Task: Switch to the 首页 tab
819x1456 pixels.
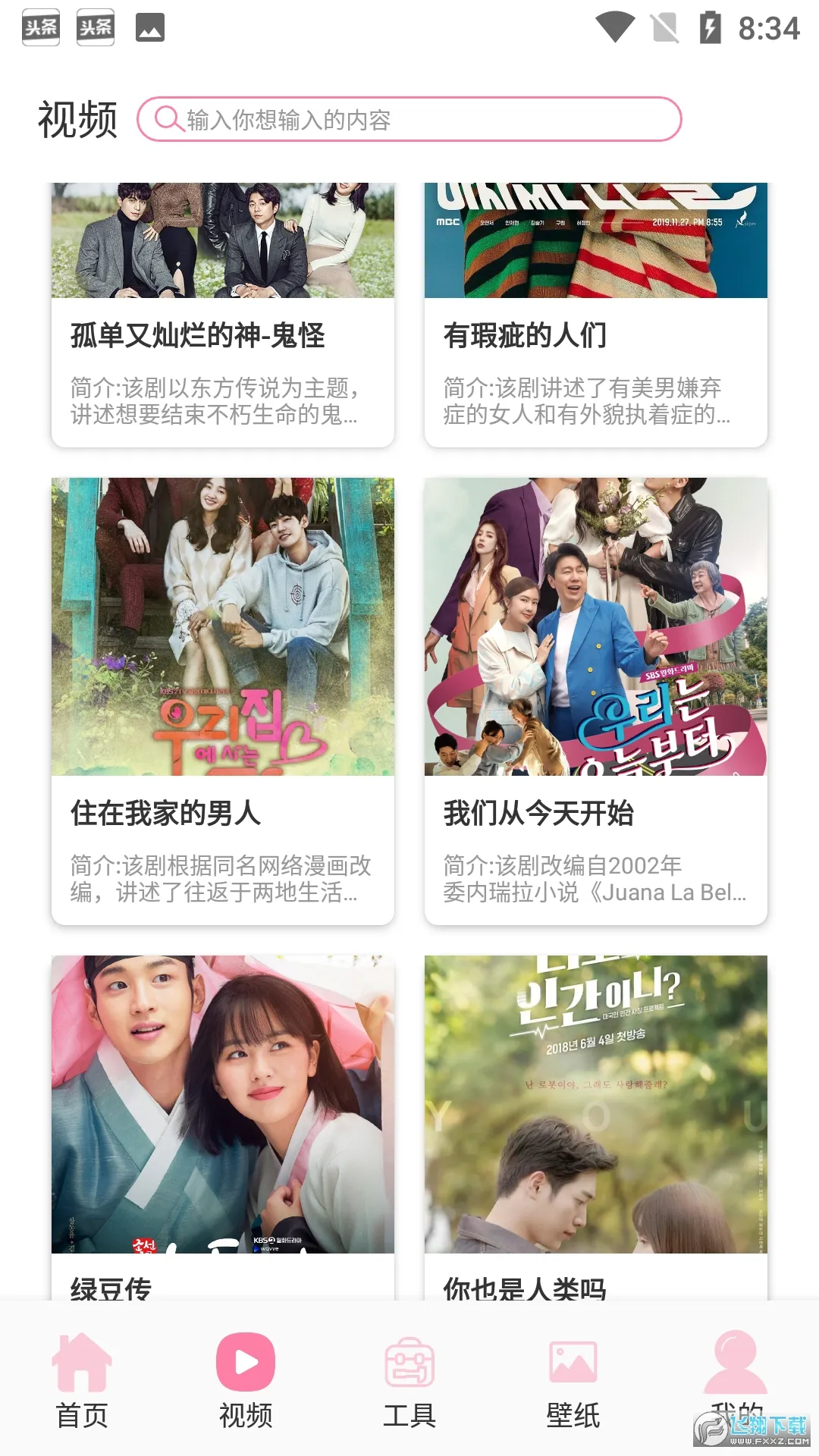Action: click(x=82, y=1380)
